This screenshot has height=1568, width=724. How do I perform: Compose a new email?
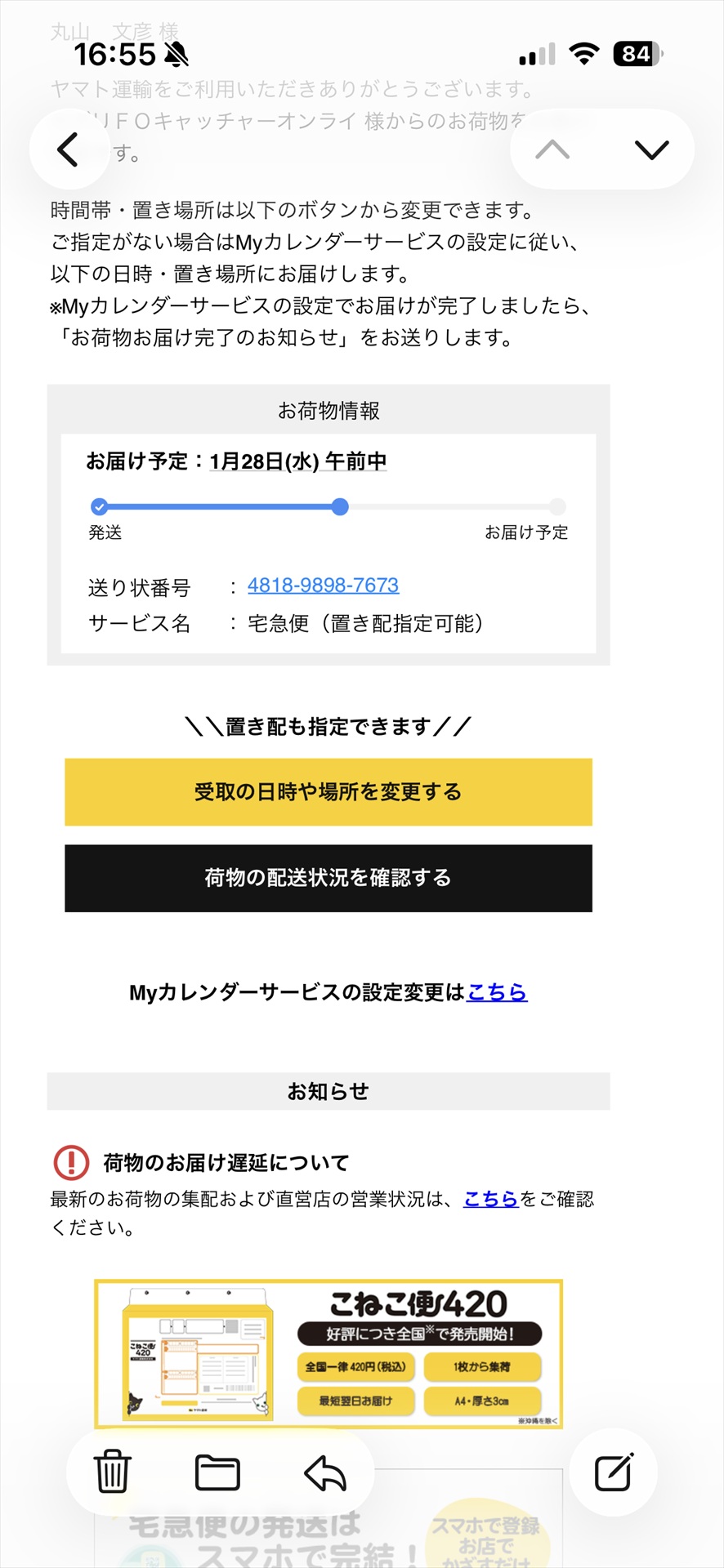coord(613,1472)
